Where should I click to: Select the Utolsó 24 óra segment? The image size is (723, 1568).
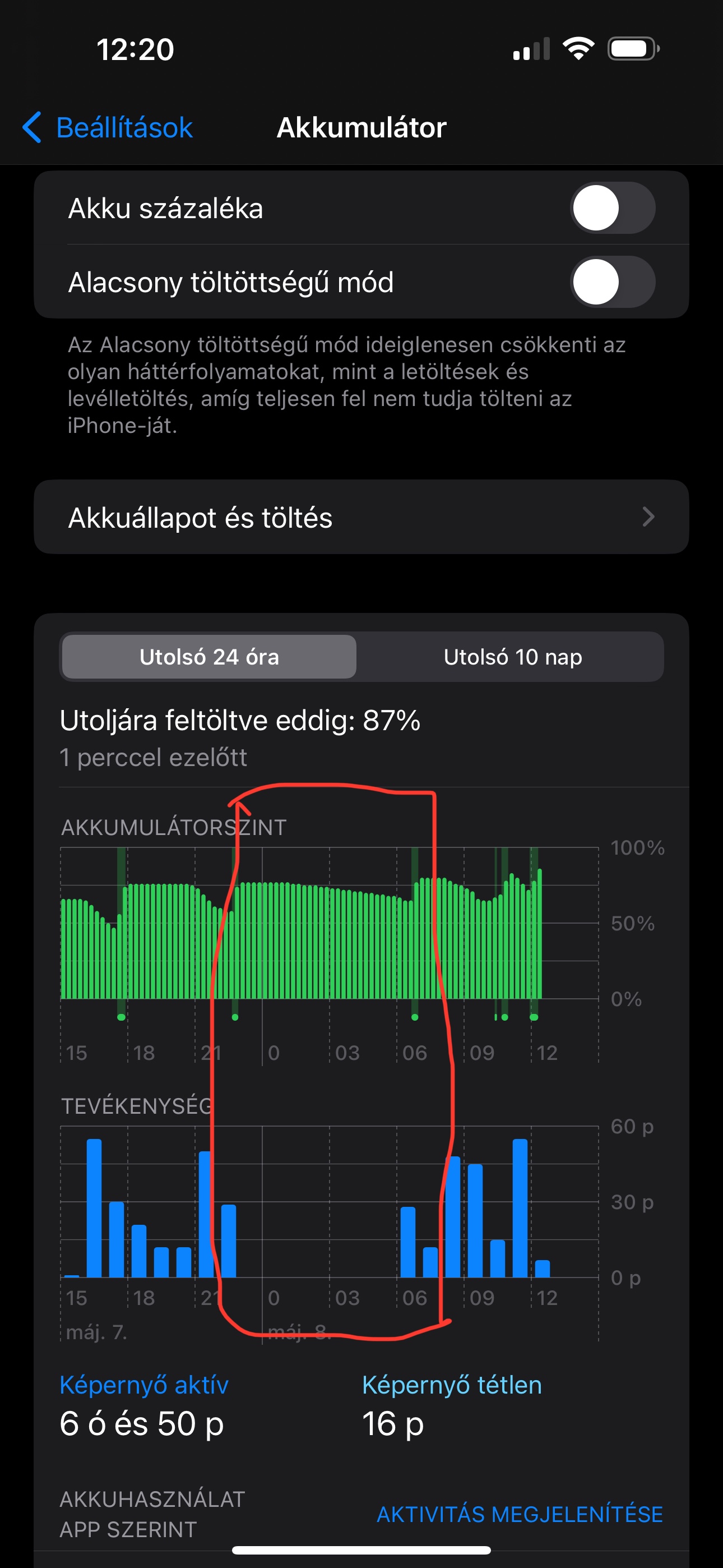pyautogui.click(x=210, y=657)
